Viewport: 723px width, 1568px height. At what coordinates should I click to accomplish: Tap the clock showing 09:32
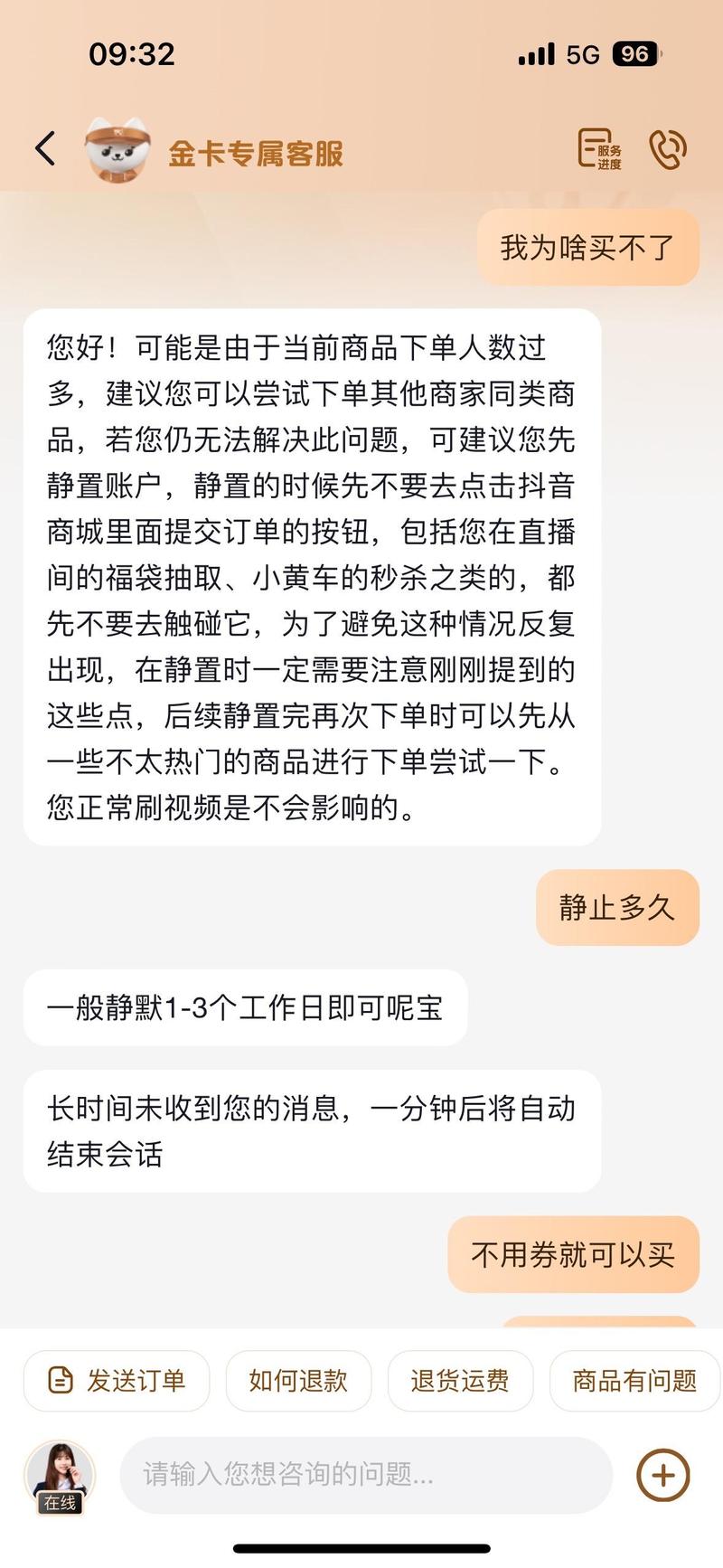point(132,55)
